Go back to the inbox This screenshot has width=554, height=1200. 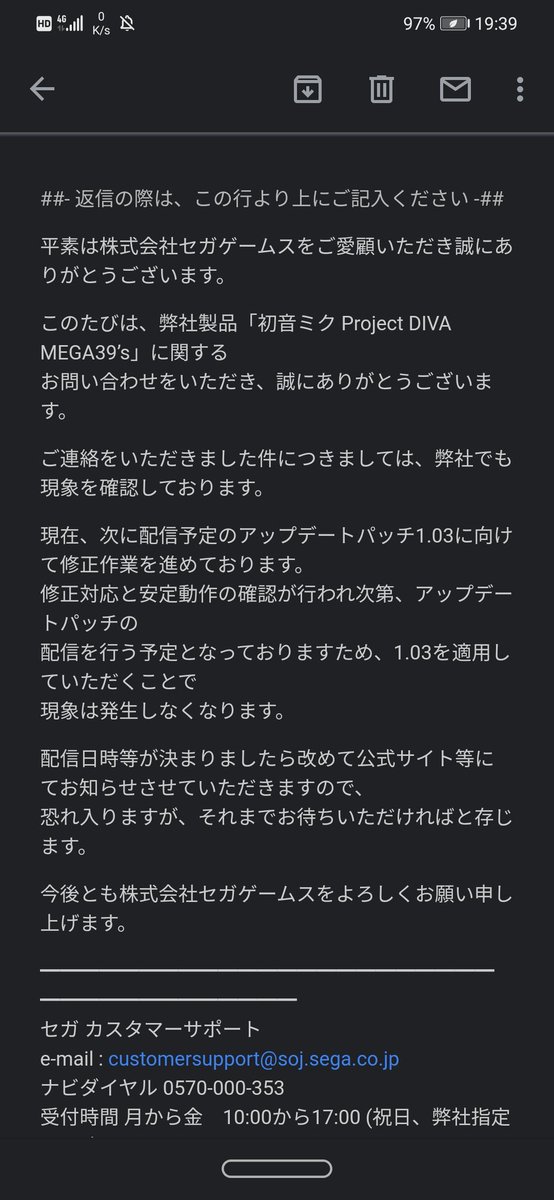tap(41, 89)
